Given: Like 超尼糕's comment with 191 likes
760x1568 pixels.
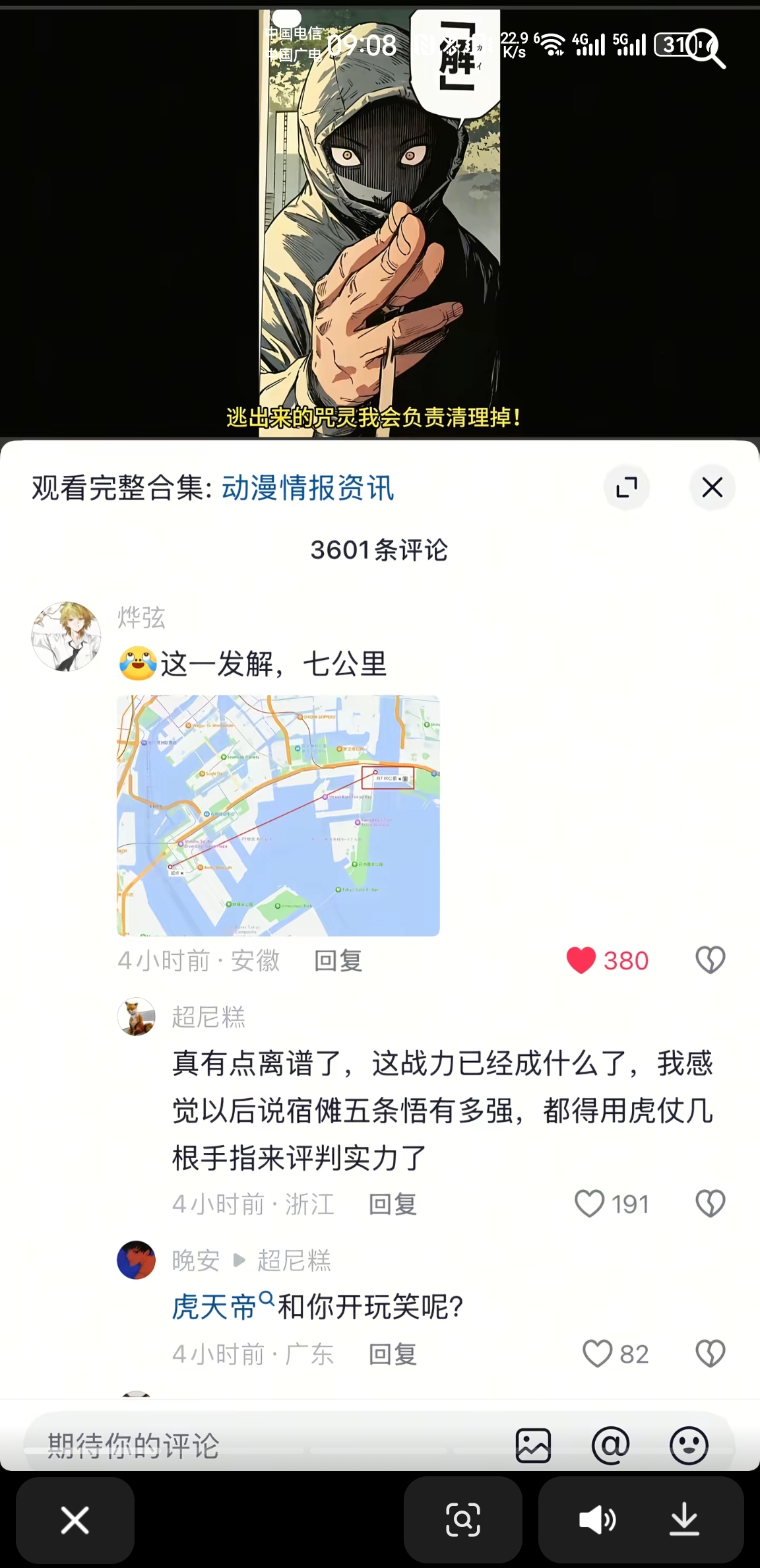Looking at the screenshot, I should [590, 1204].
